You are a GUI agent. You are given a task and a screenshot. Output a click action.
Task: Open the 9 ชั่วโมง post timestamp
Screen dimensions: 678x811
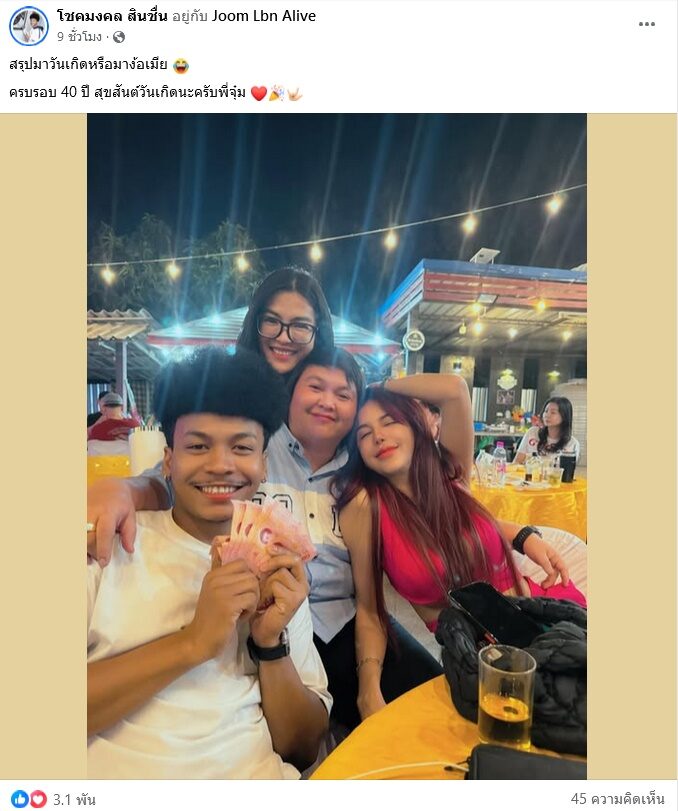point(80,36)
